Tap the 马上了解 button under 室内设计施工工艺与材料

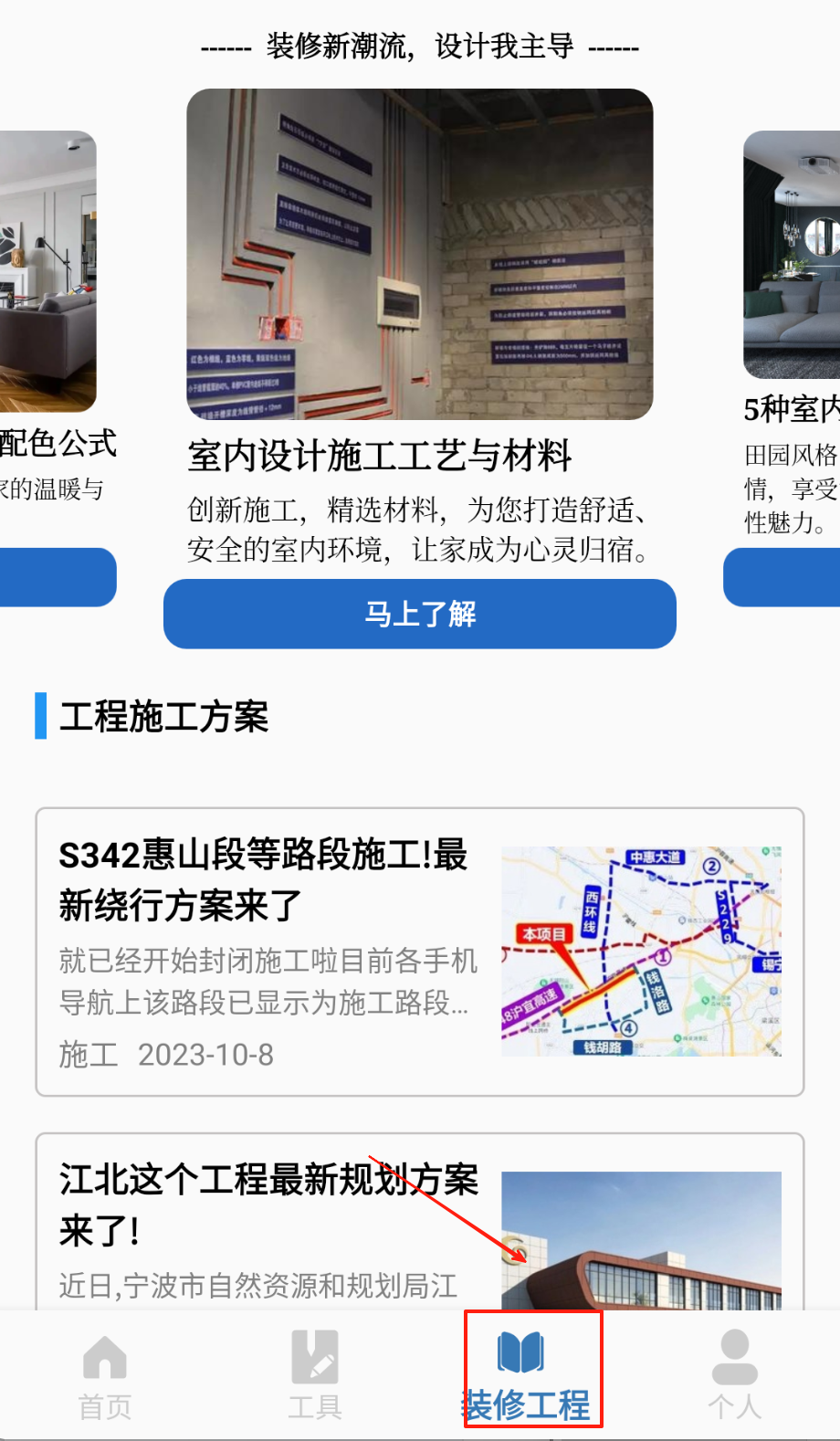(x=420, y=614)
